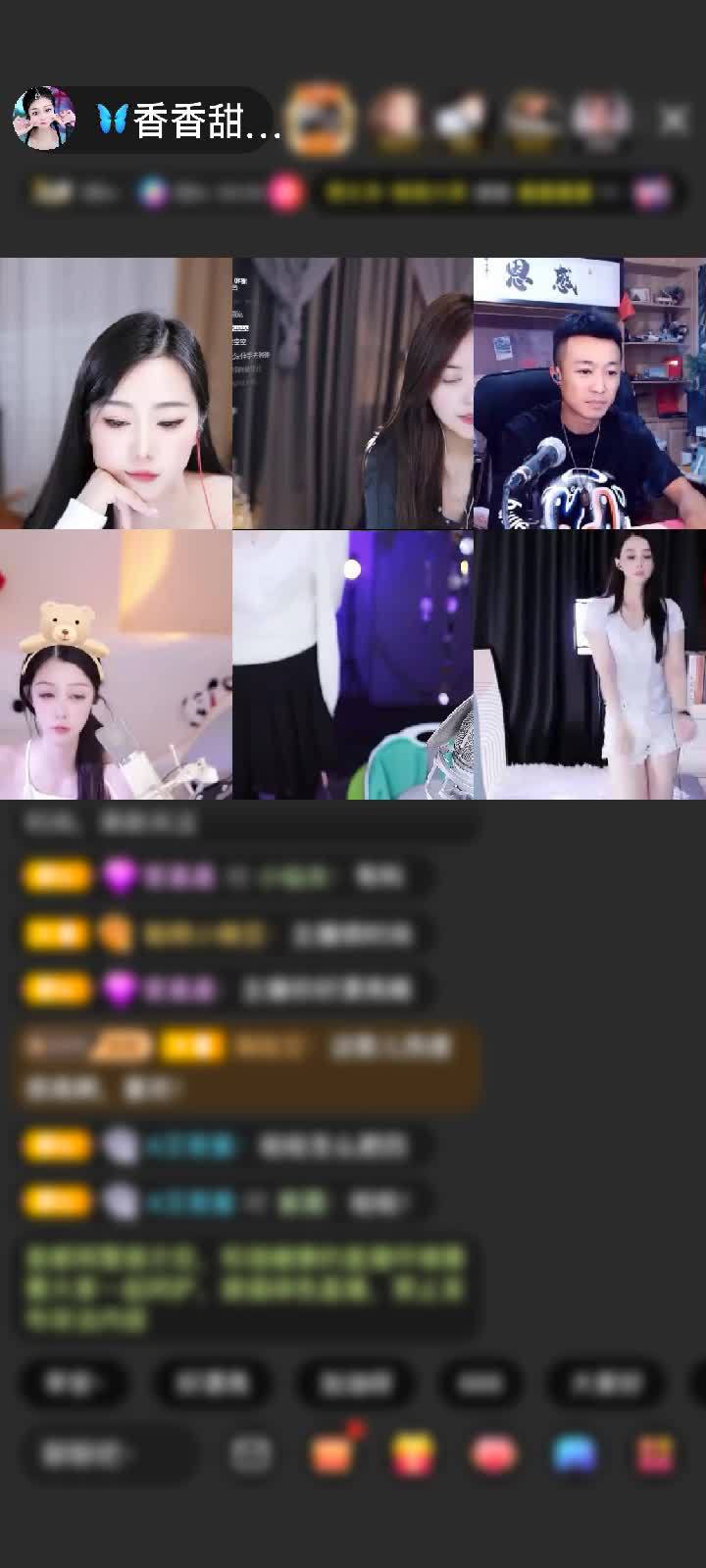
Task: Tap the comment input field
Action: (108, 1454)
